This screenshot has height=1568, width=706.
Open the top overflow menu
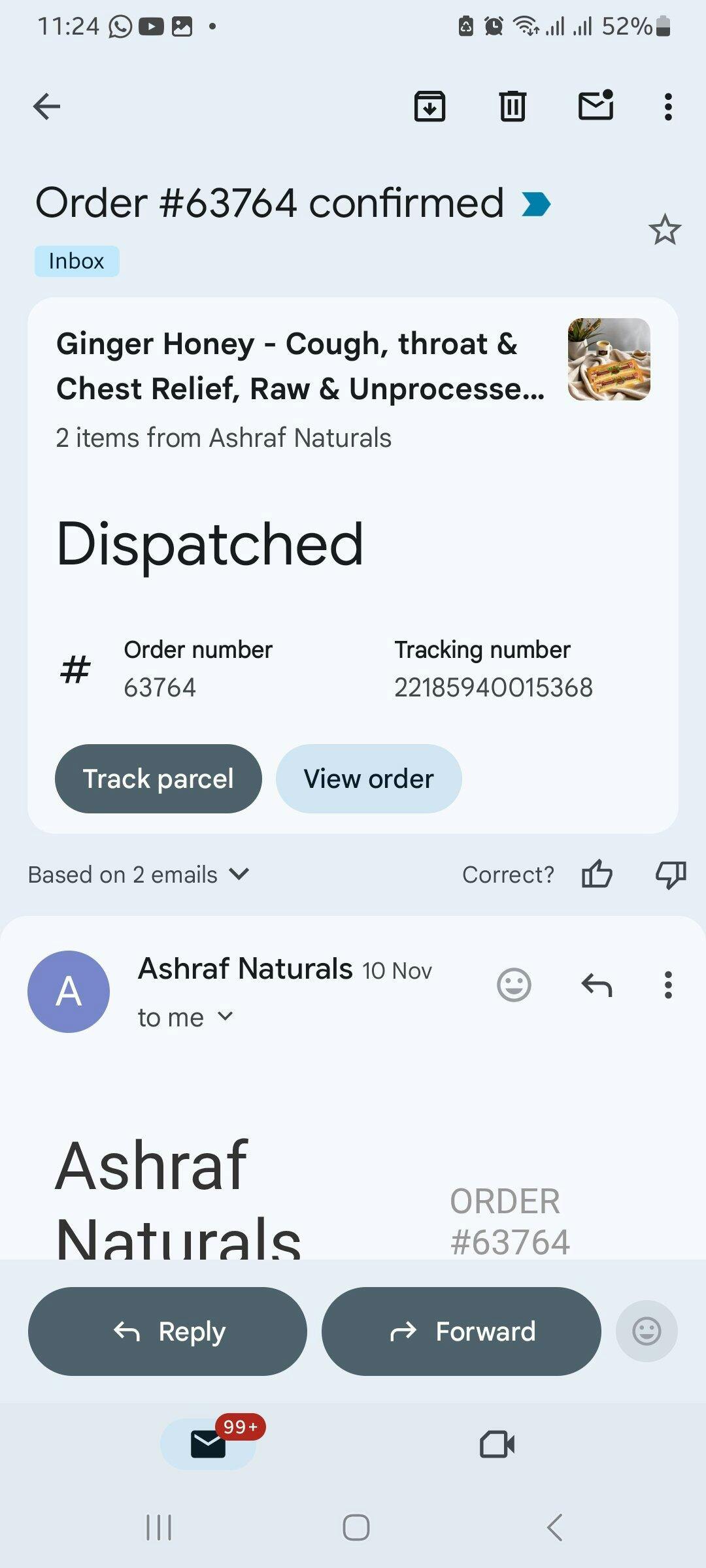pos(667,106)
